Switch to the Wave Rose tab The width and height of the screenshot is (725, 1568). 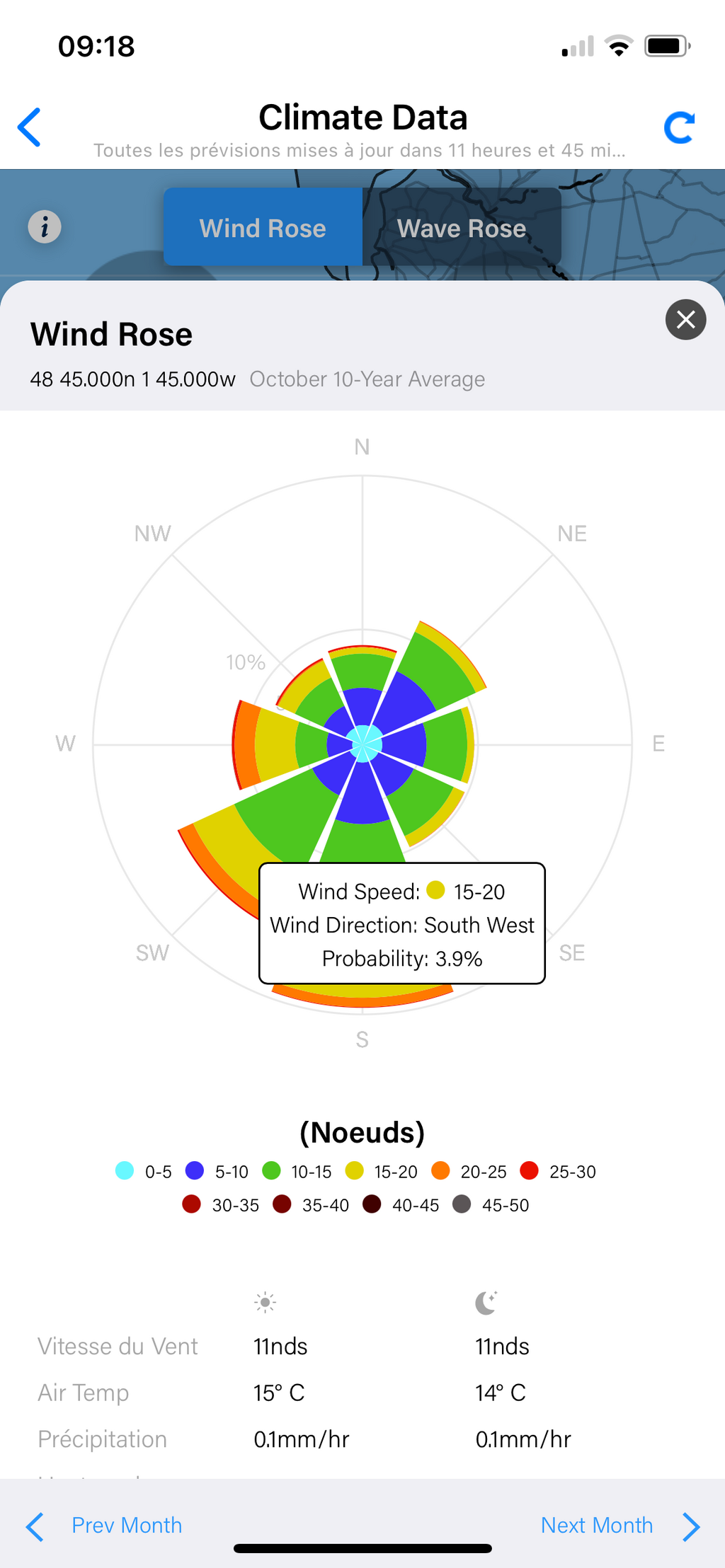pos(462,227)
